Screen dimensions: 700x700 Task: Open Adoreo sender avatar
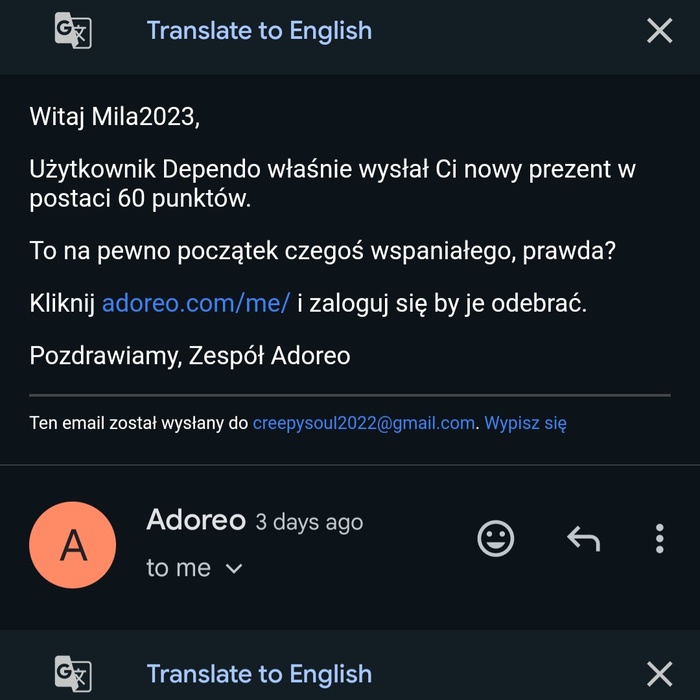(73, 545)
